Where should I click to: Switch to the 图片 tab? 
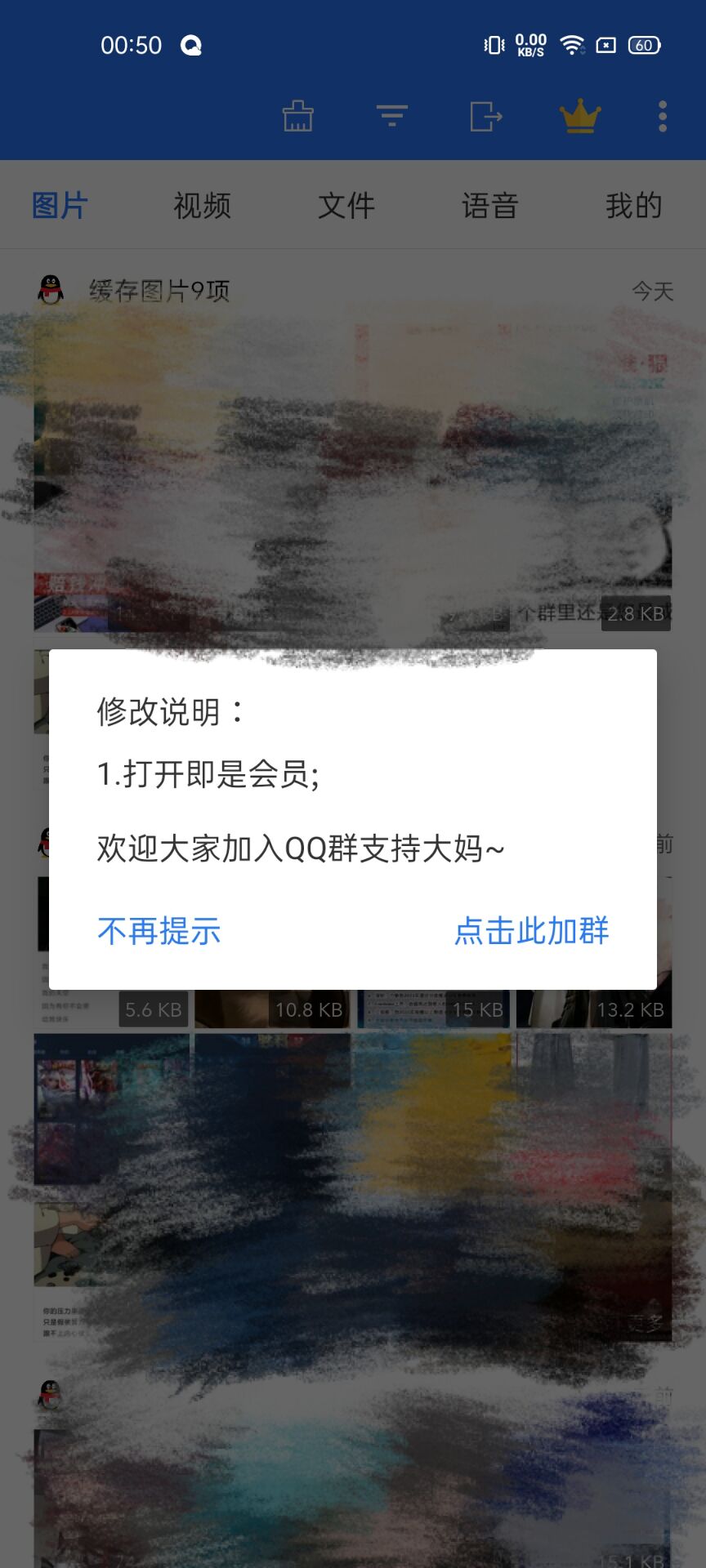60,206
